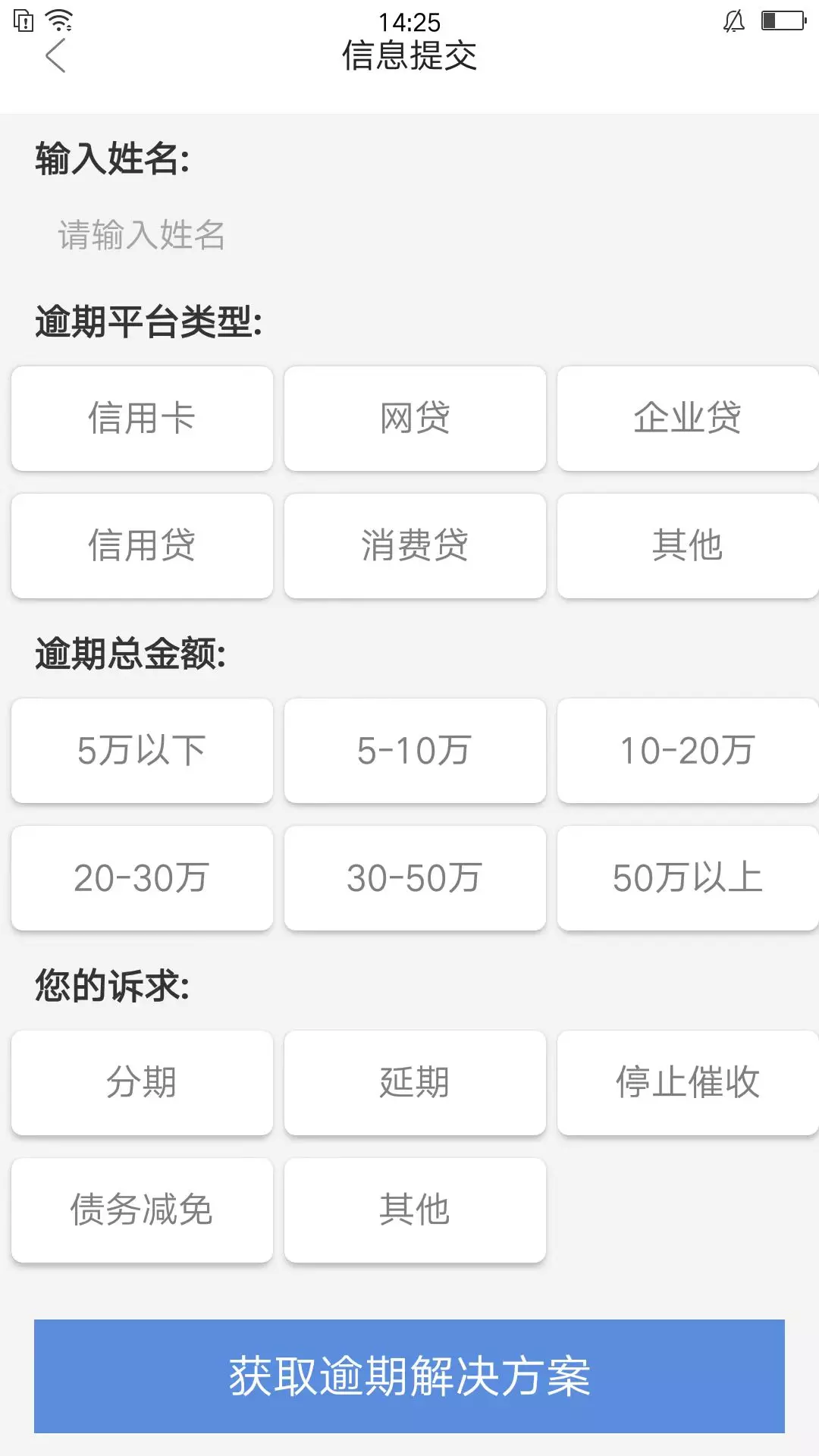This screenshot has height=1456, width=819.
Task: Select 50万以上 amount
Action: coord(688,878)
